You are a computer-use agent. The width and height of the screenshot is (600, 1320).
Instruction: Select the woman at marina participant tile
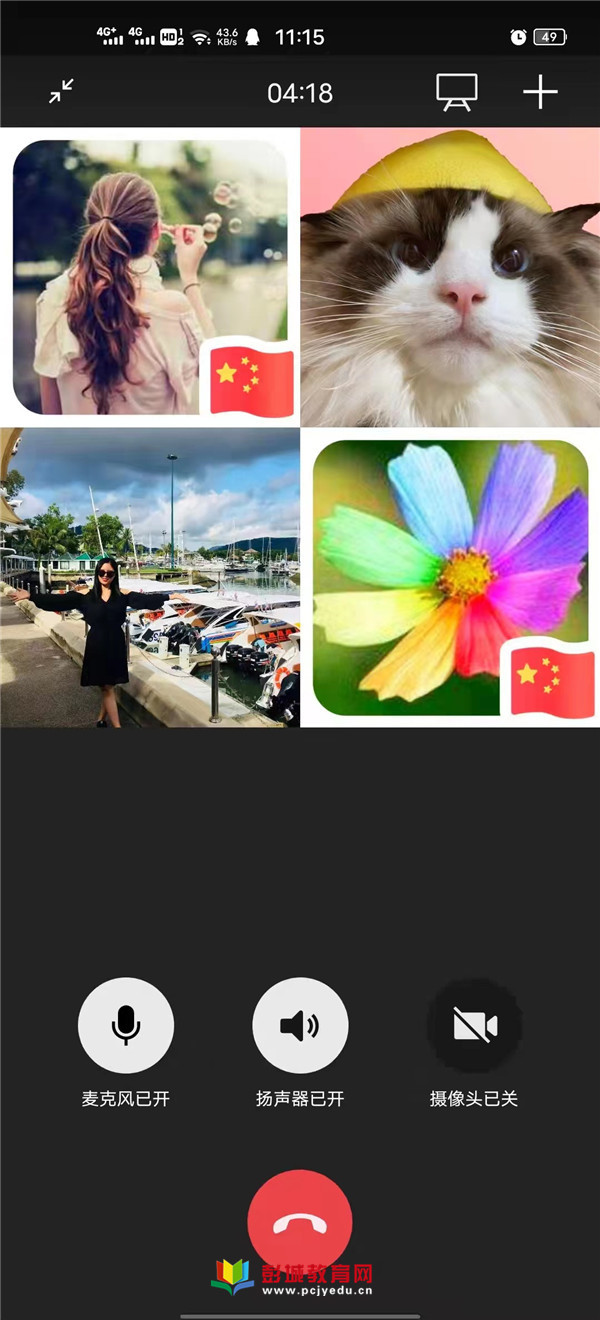[150, 577]
